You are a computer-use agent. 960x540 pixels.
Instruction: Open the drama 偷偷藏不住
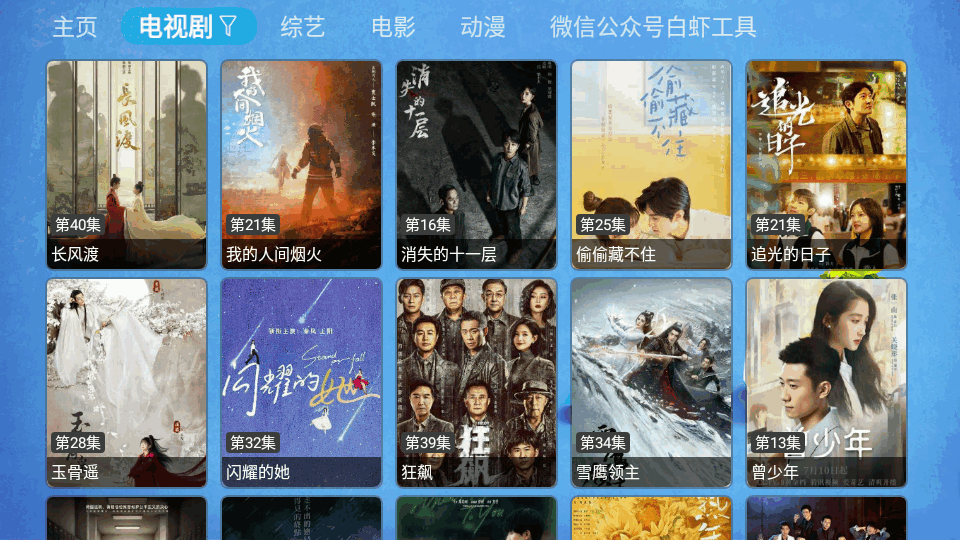pyautogui.click(x=651, y=165)
